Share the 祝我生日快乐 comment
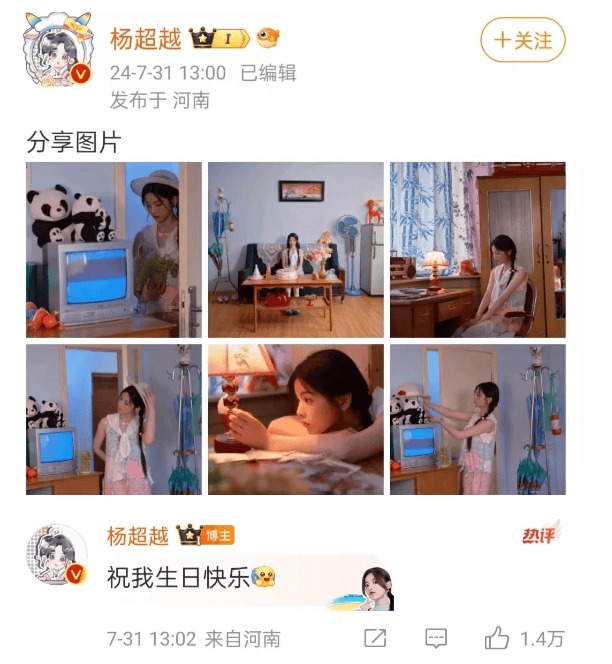612x664 pixels. [376, 638]
